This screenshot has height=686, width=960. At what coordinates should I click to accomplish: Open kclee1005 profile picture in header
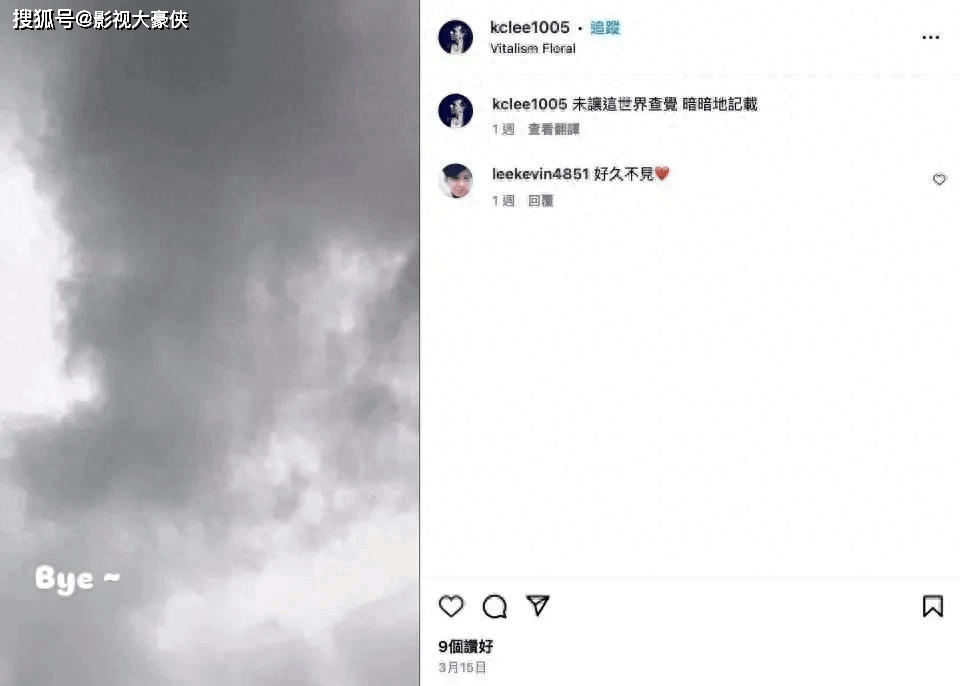(x=455, y=37)
